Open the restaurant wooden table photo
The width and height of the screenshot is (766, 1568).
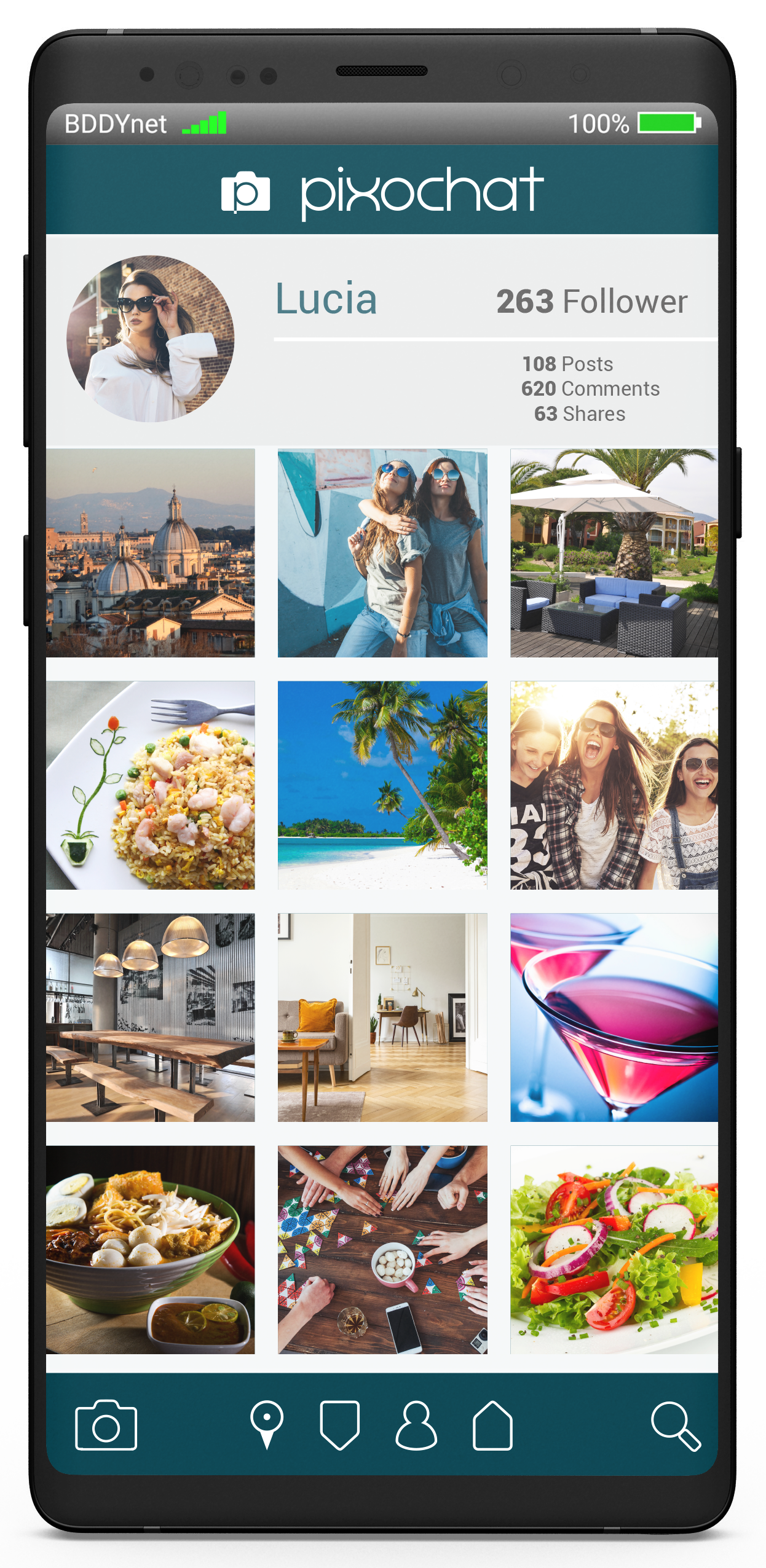tap(150, 1017)
